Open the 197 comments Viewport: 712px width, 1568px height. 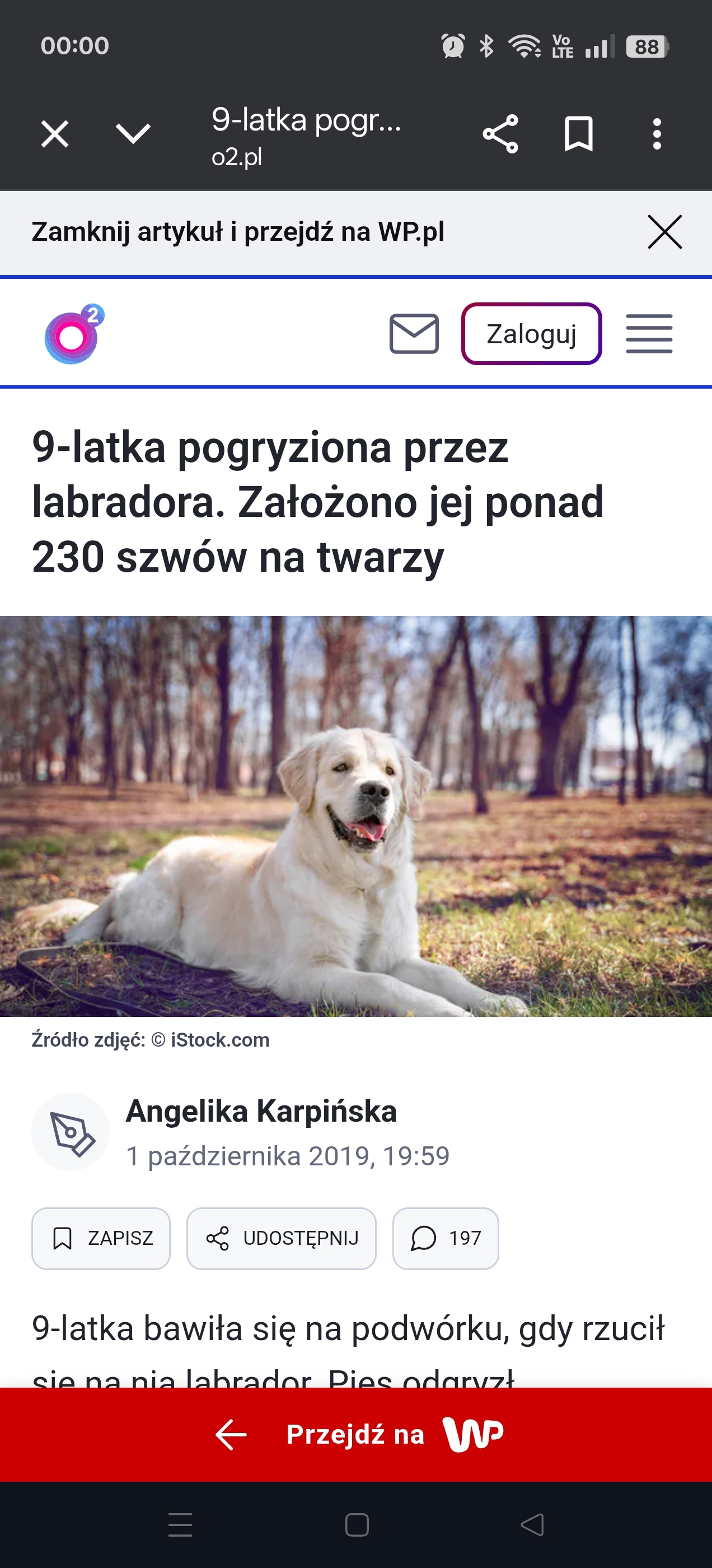pos(446,1238)
